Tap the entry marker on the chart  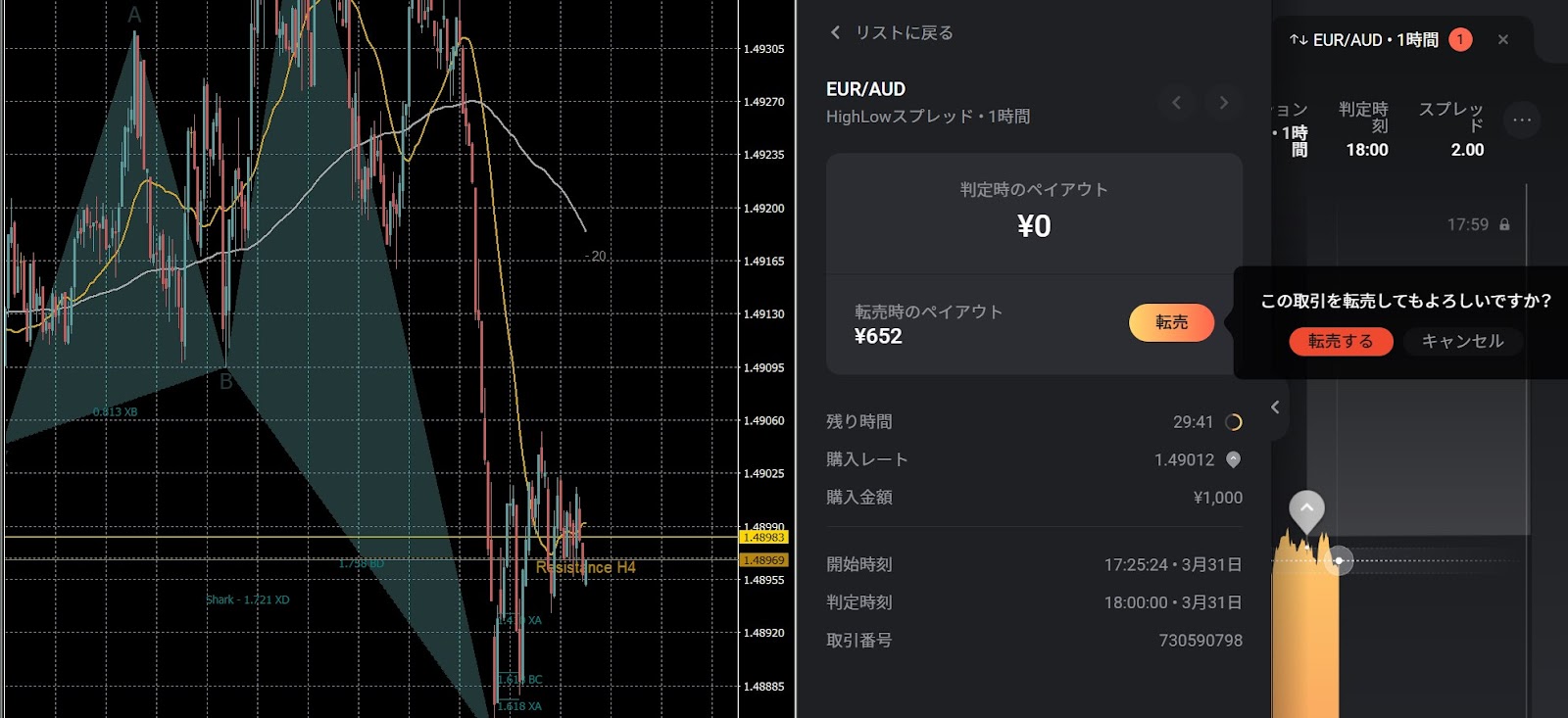pos(1306,509)
